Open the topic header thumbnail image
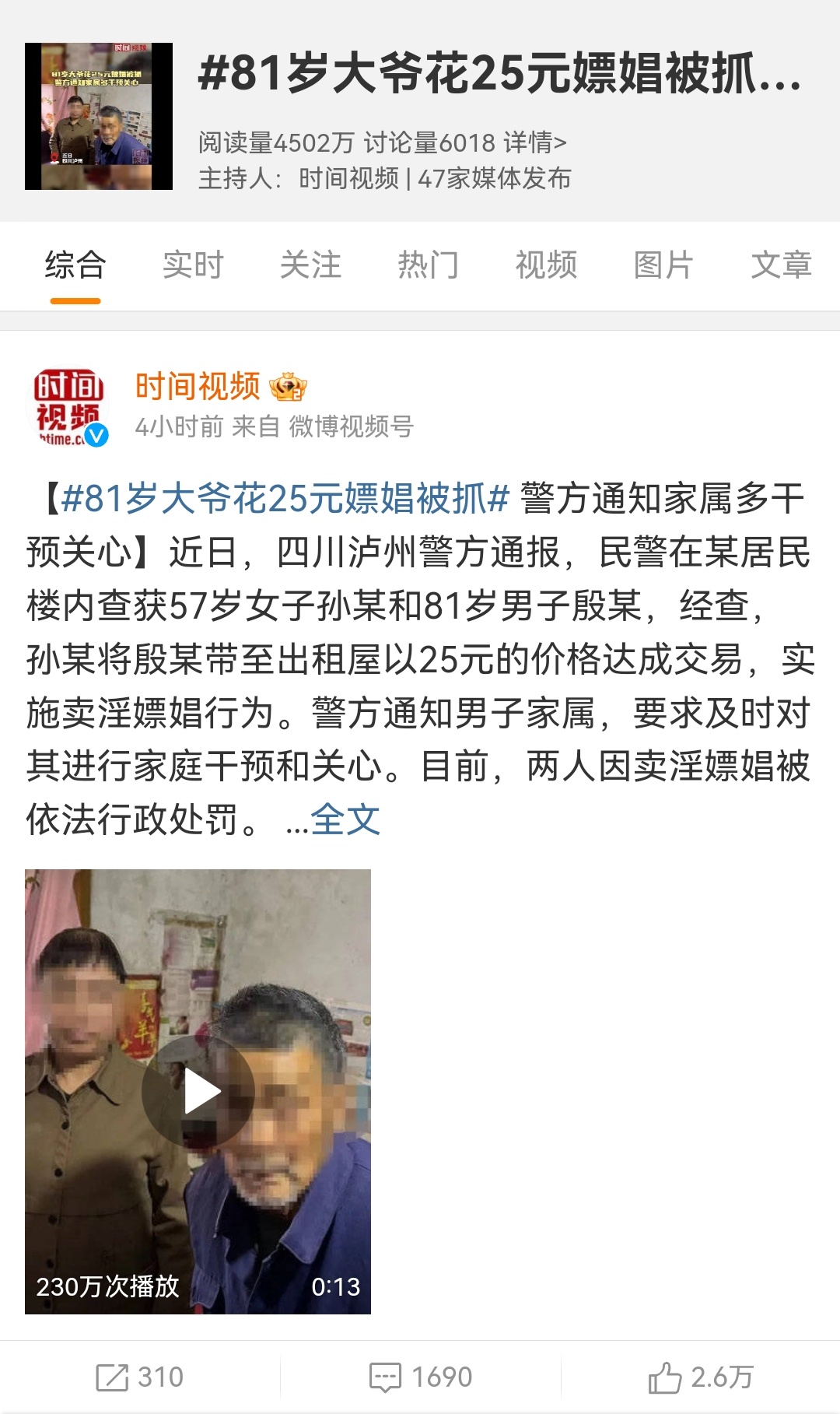Image resolution: width=840 pixels, height=1414 pixels. 99,116
